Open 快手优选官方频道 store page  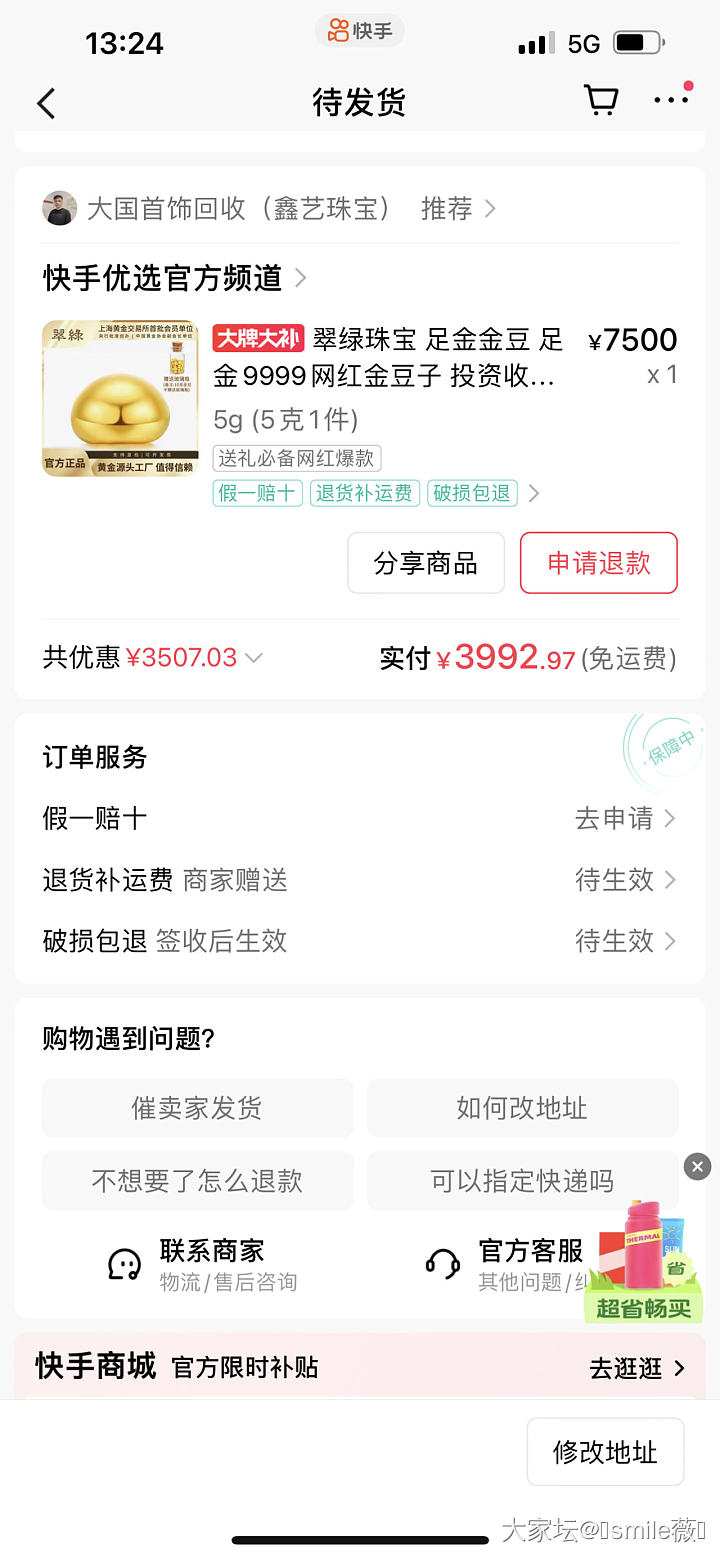click(174, 277)
